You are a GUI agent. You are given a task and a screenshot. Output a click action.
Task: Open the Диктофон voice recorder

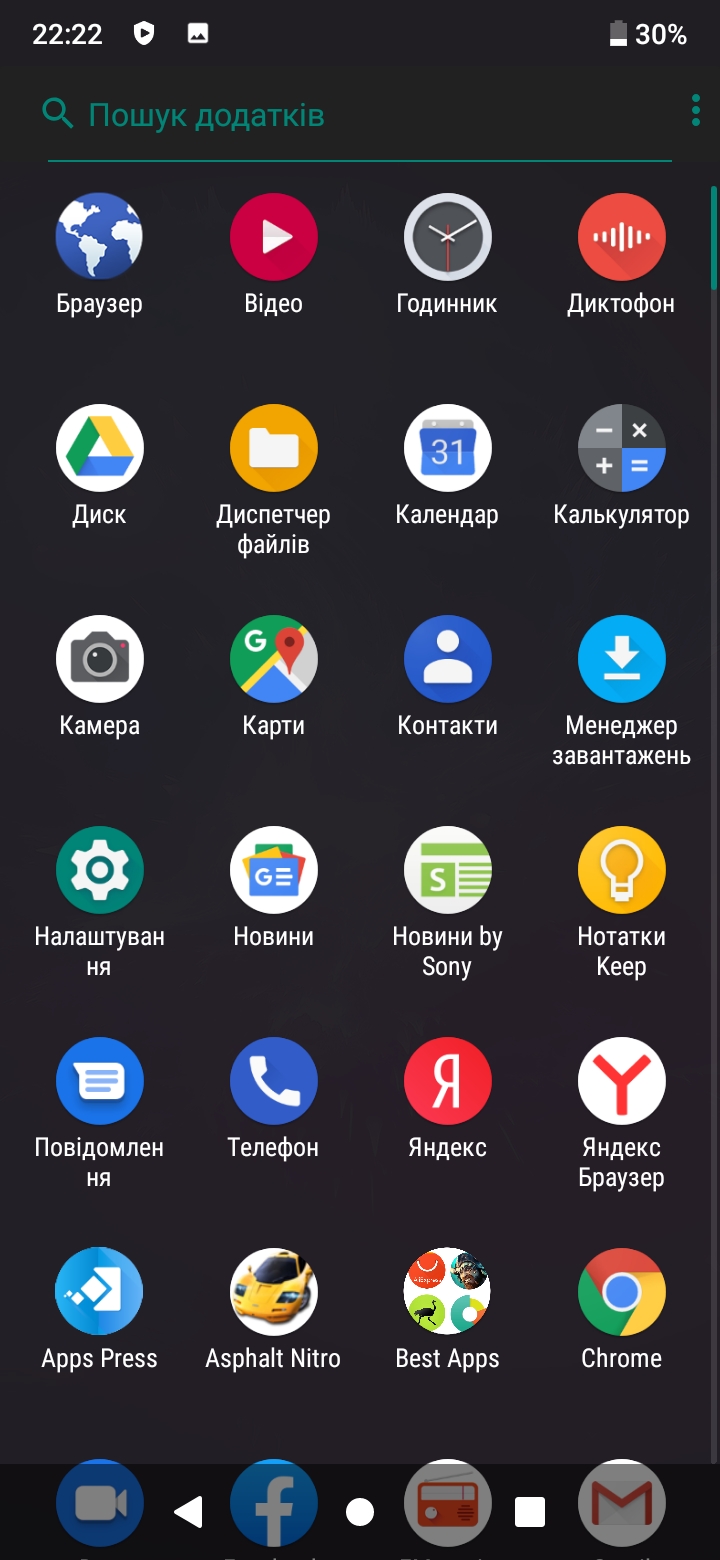(x=621, y=236)
